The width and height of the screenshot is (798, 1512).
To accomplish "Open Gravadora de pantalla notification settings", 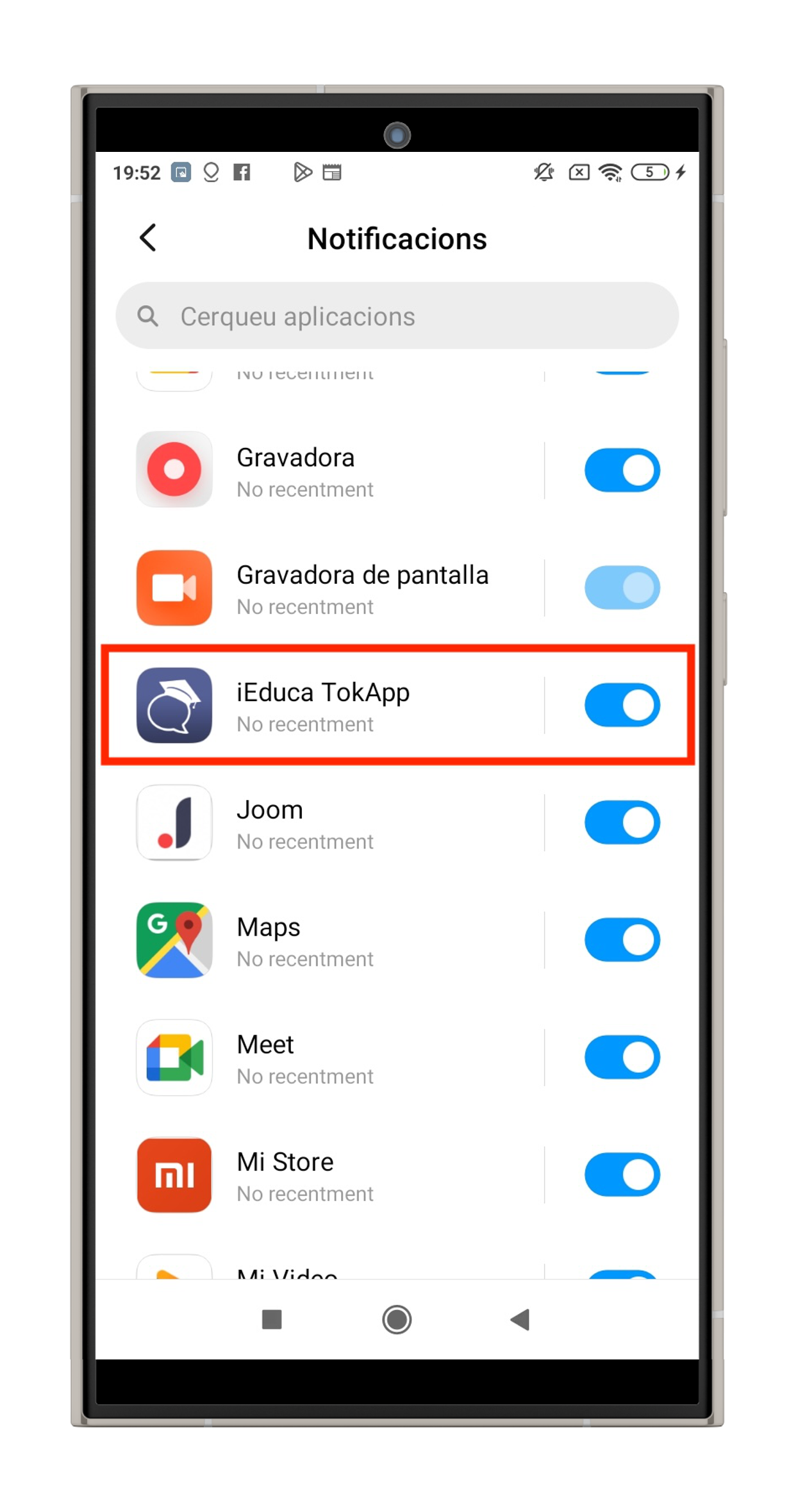I will pos(333,588).
